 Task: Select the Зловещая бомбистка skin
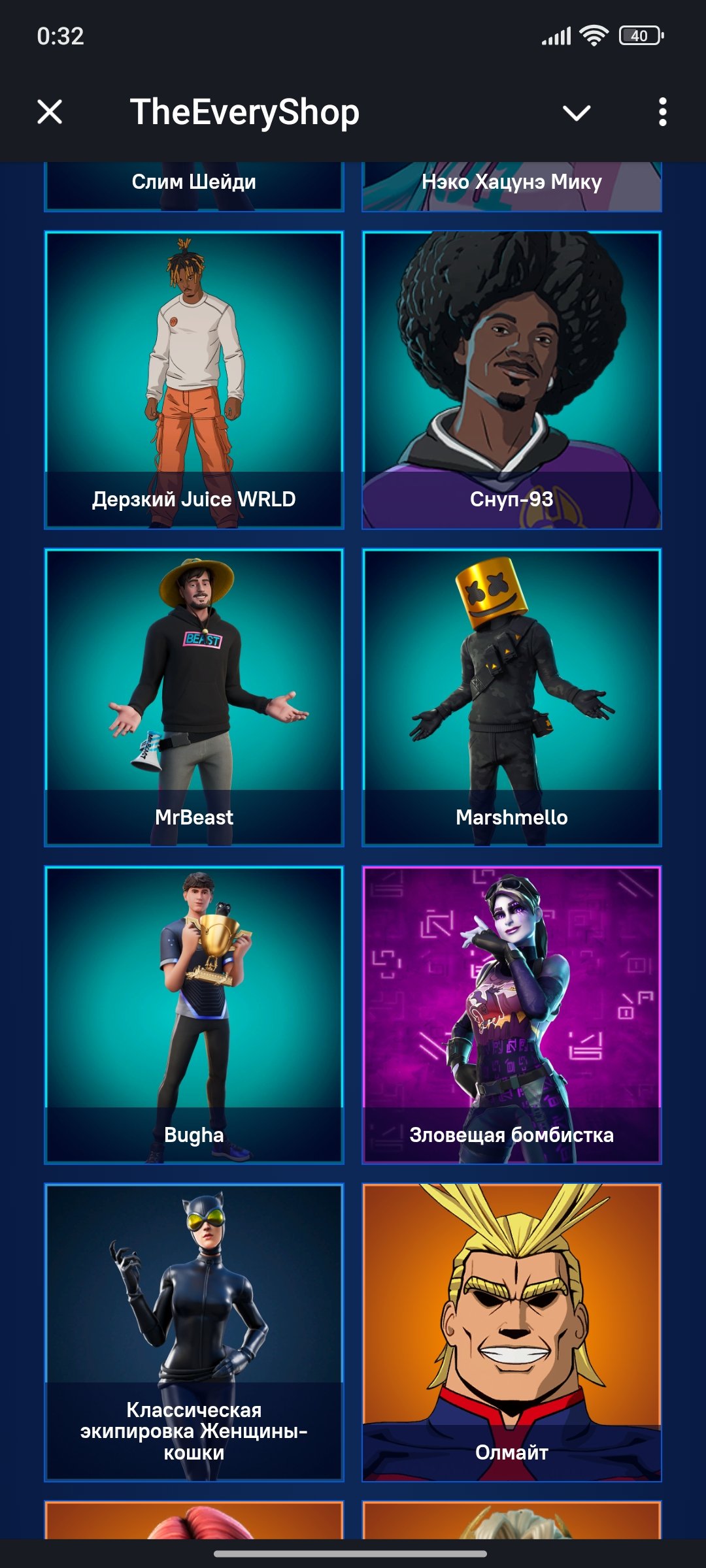[511, 1015]
